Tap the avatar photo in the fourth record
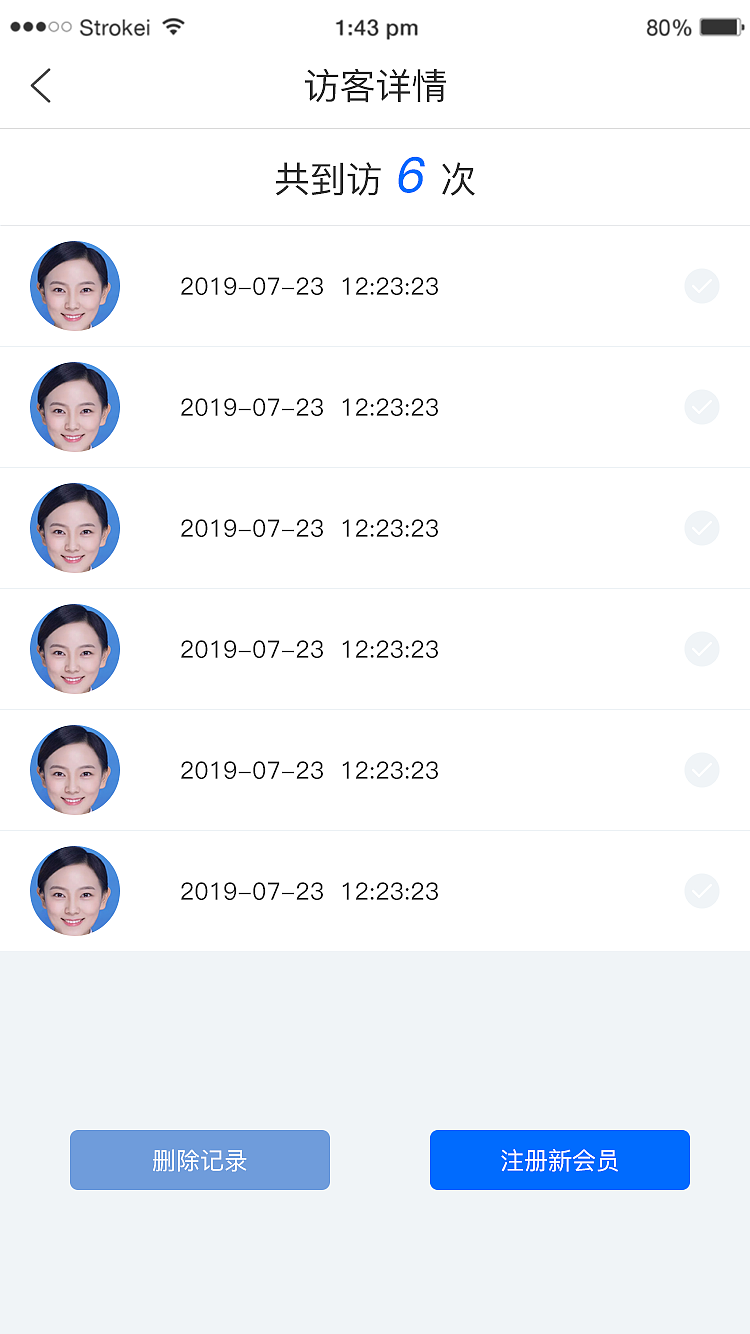This screenshot has width=750, height=1334. (x=74, y=649)
